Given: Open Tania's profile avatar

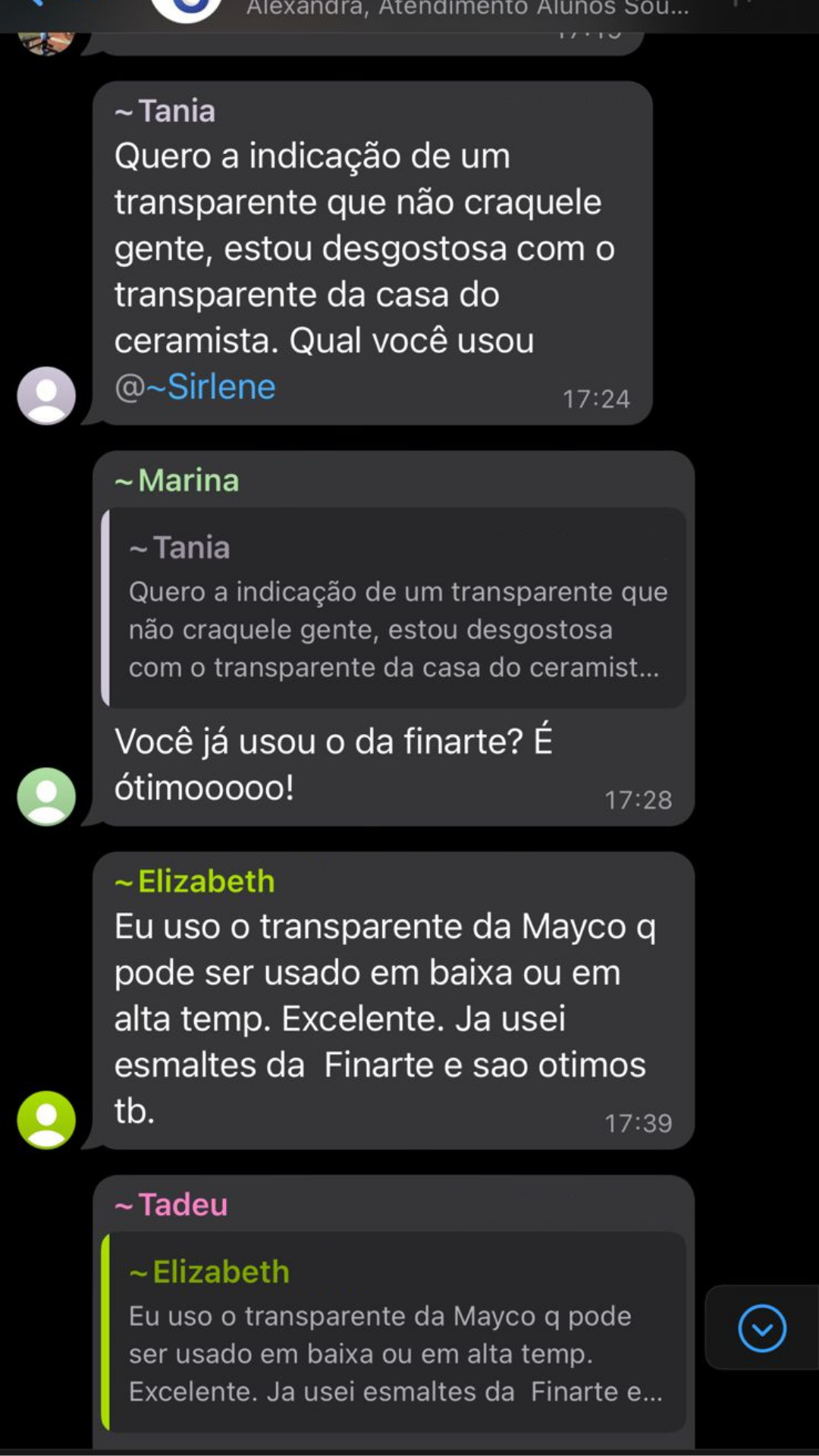Looking at the screenshot, I should pos(46,395).
